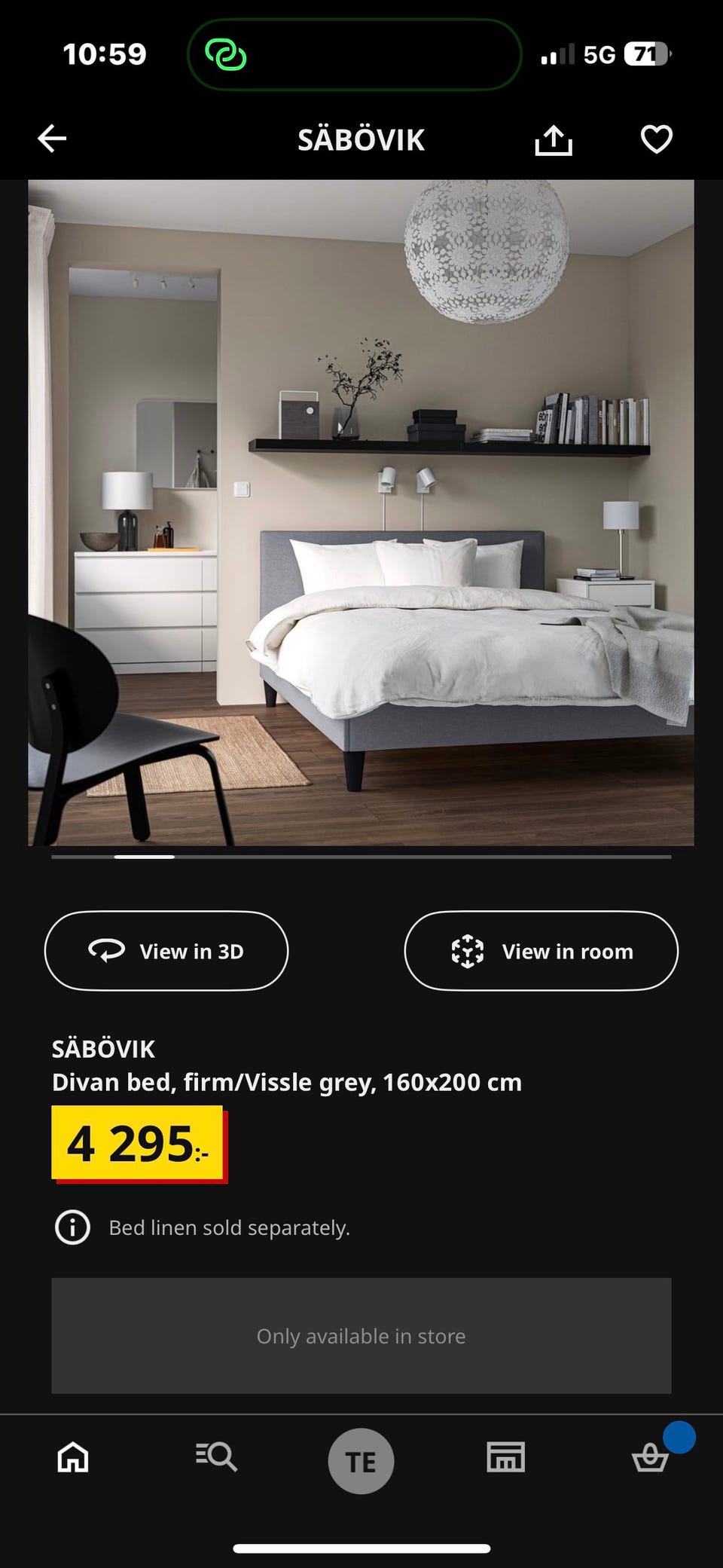
Task: Tap View in 3D
Action: (166, 951)
